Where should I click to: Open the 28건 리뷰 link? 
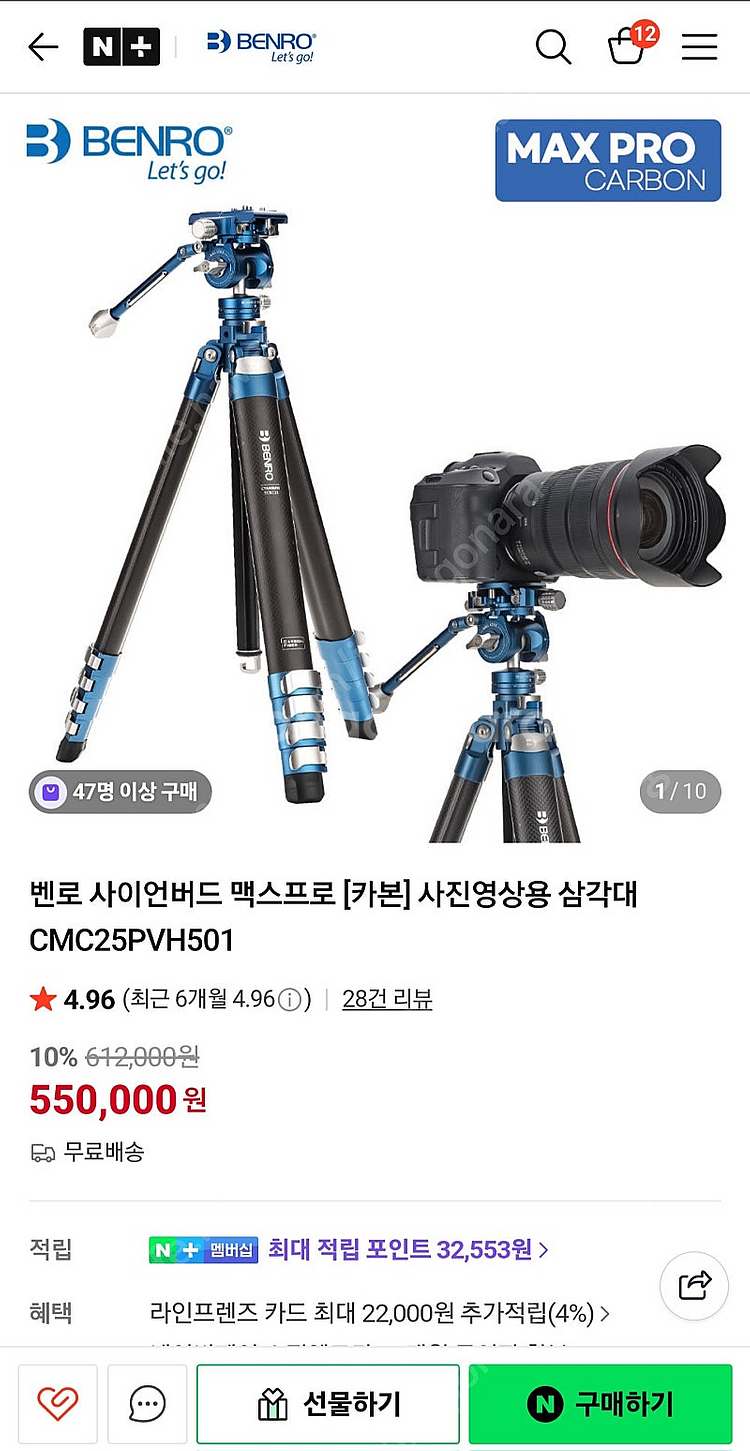point(387,998)
